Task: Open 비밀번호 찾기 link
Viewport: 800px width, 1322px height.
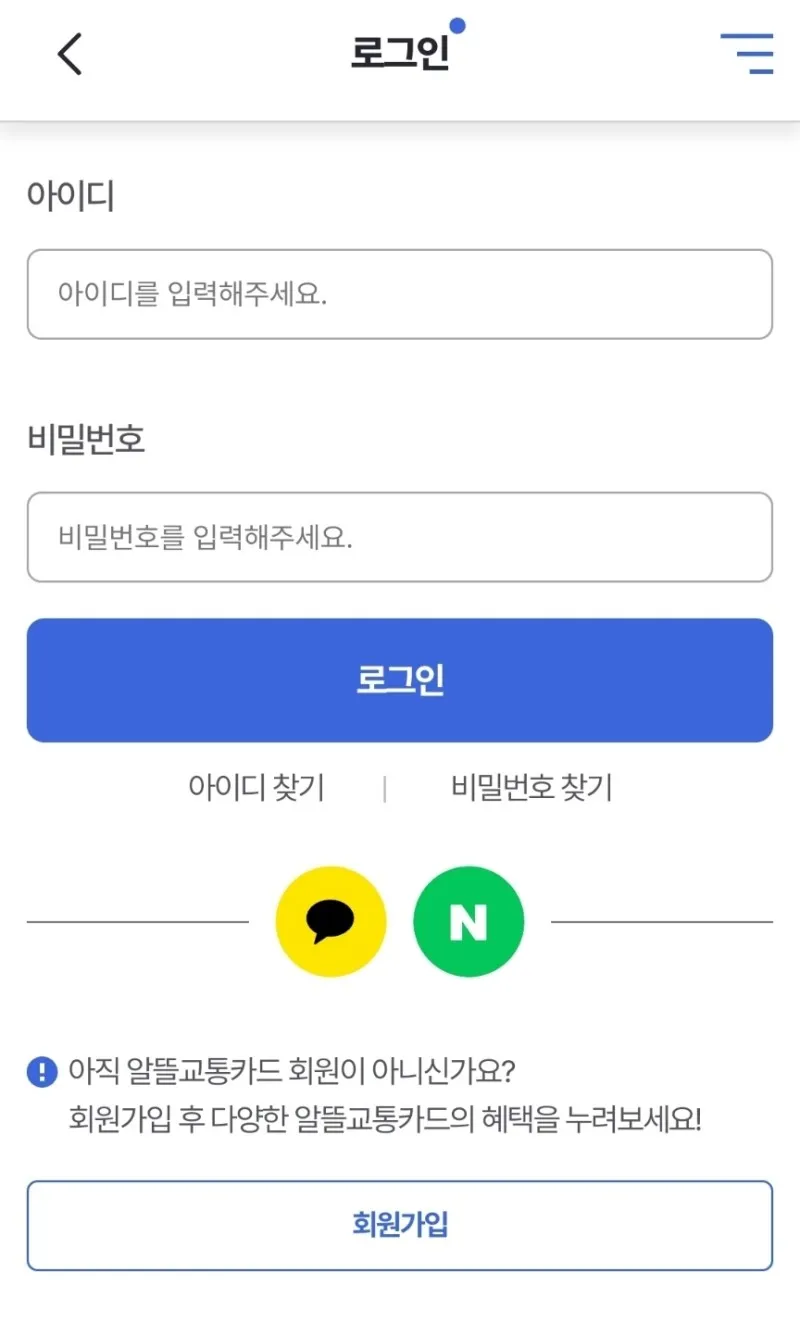Action: pyautogui.click(x=531, y=788)
